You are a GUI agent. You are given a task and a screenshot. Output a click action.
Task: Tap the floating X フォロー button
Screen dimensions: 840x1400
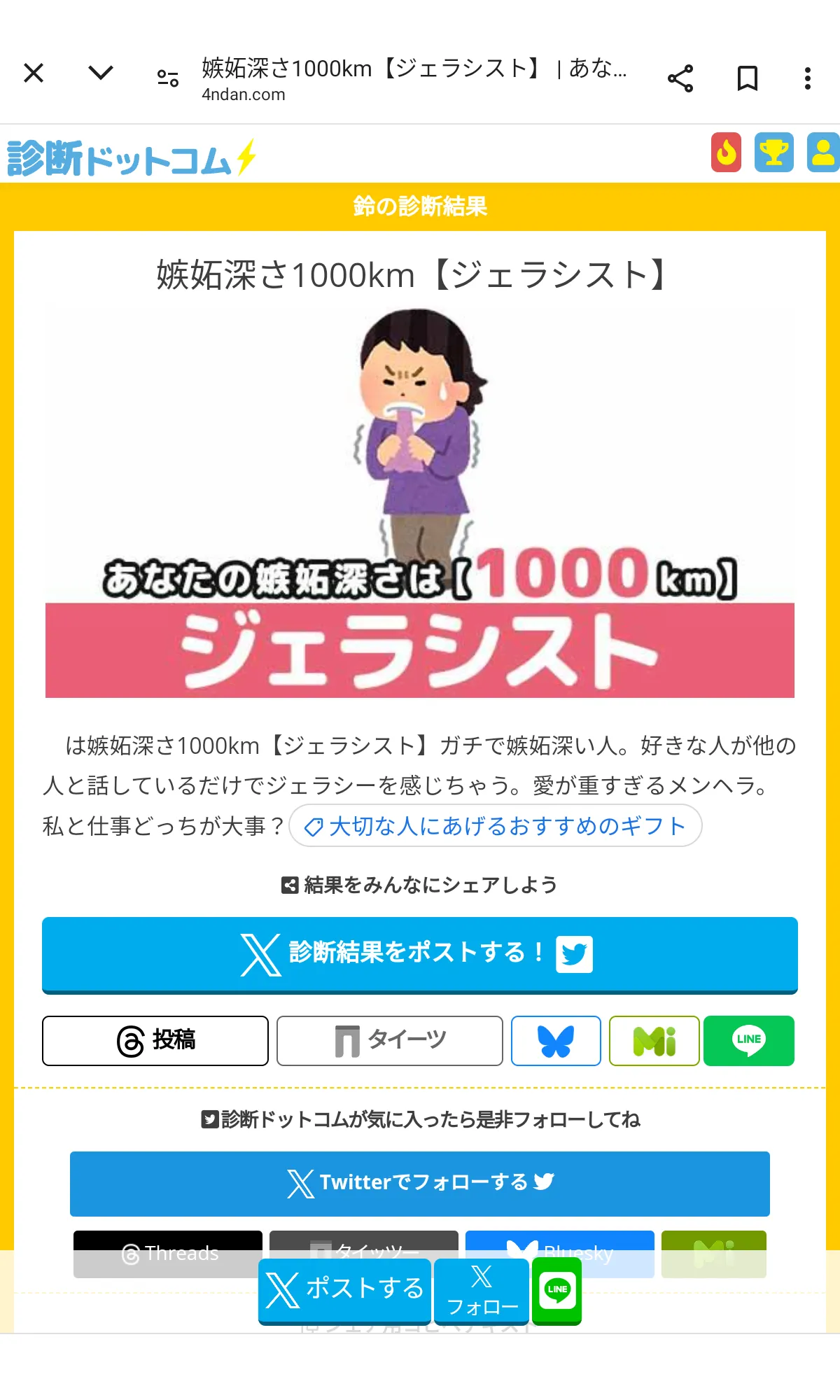point(482,1290)
